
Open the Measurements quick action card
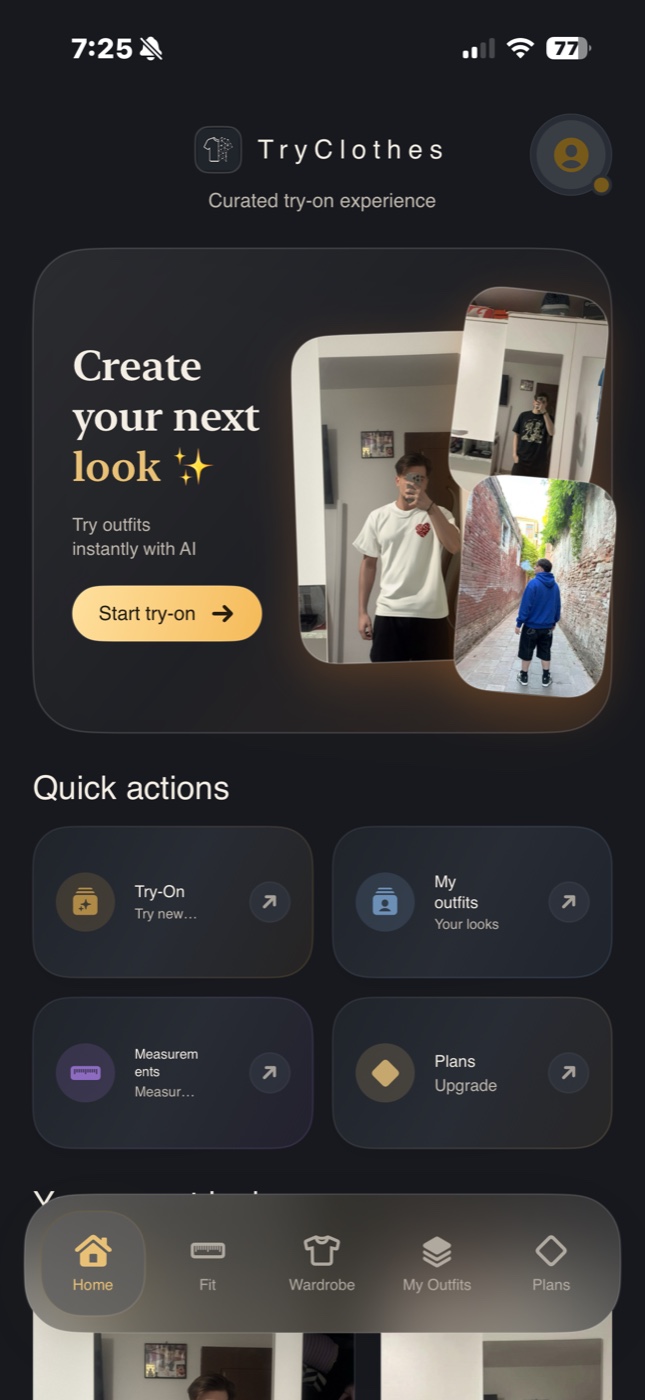tap(173, 1073)
